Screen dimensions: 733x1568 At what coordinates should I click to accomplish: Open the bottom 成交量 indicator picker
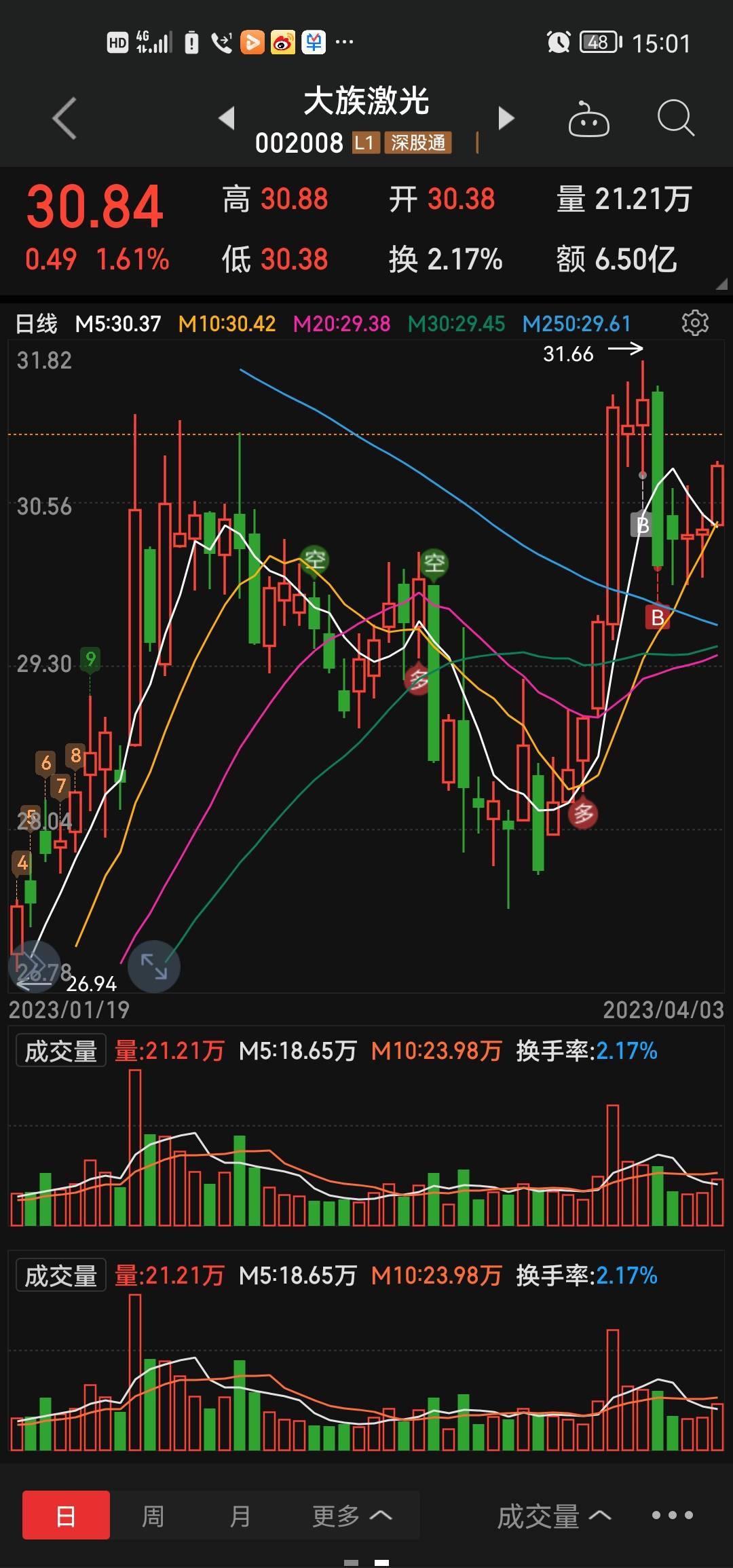click(x=553, y=1514)
